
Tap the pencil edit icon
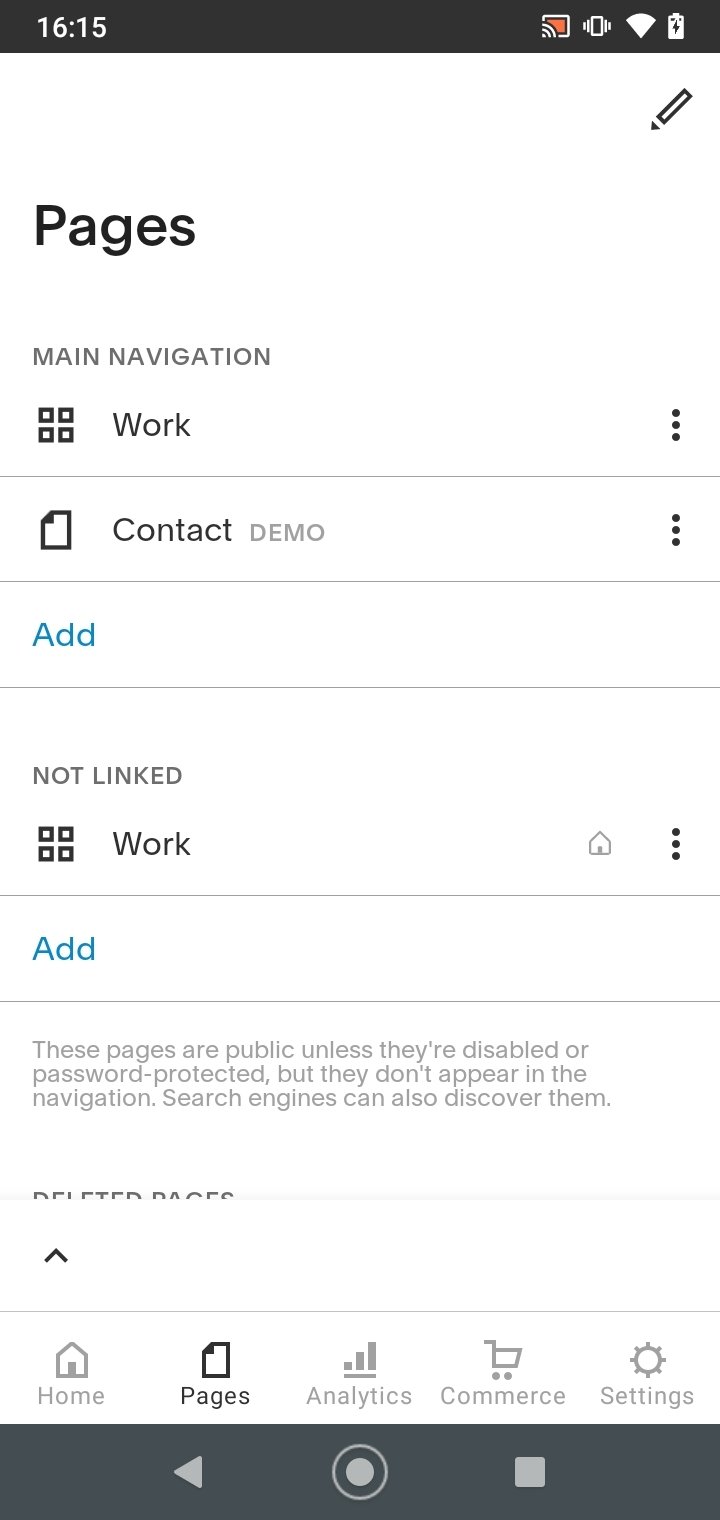[671, 110]
